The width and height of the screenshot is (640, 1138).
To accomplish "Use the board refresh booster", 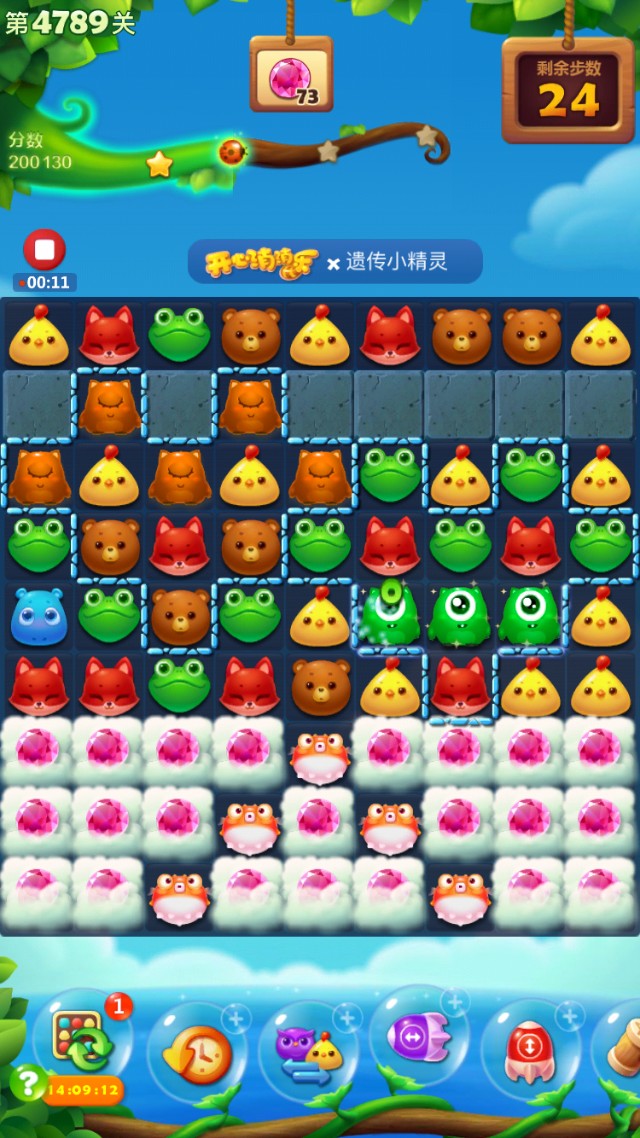I will click(x=81, y=1039).
